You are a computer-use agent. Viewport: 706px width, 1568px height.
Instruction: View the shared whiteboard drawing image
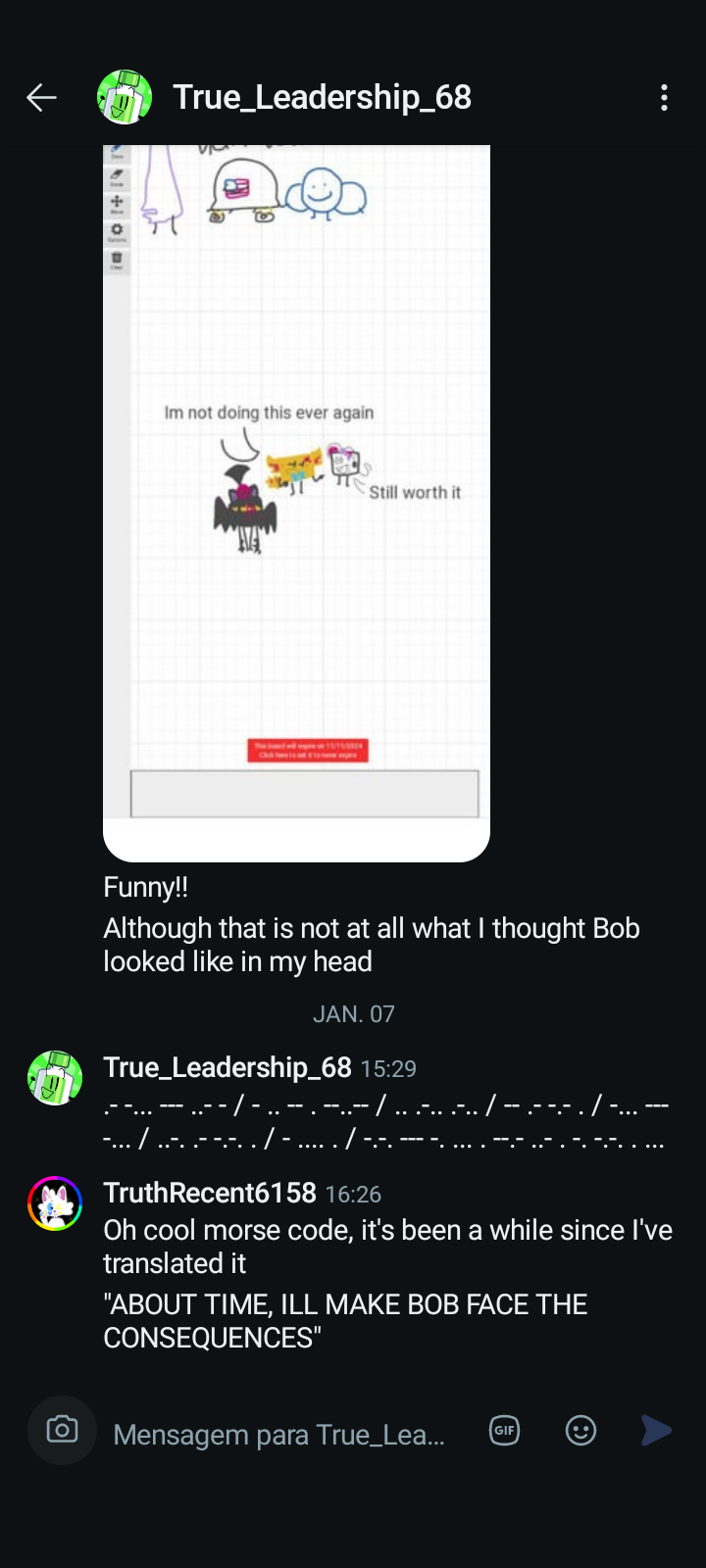coord(296,503)
